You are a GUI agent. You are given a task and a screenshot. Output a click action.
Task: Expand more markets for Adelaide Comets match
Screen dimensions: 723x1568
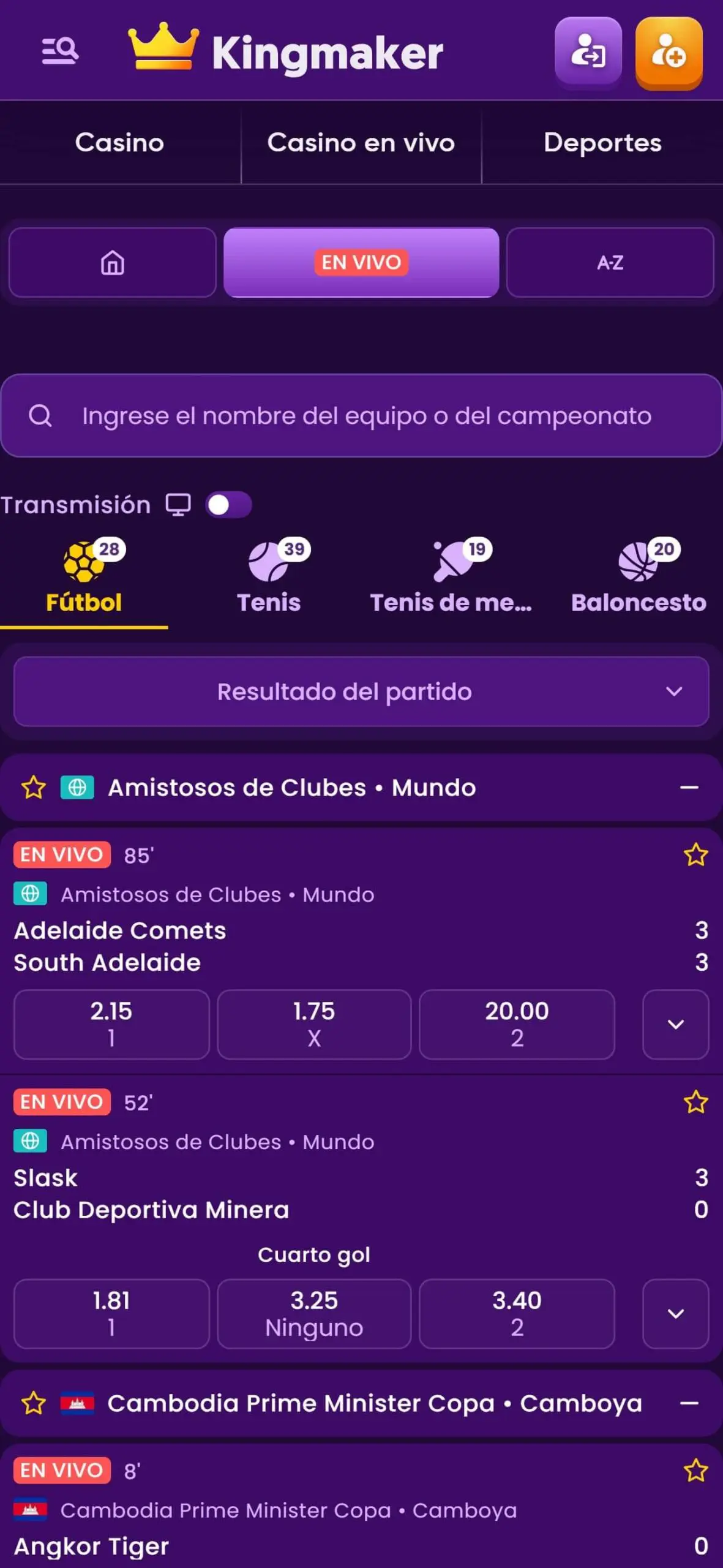[675, 1025]
